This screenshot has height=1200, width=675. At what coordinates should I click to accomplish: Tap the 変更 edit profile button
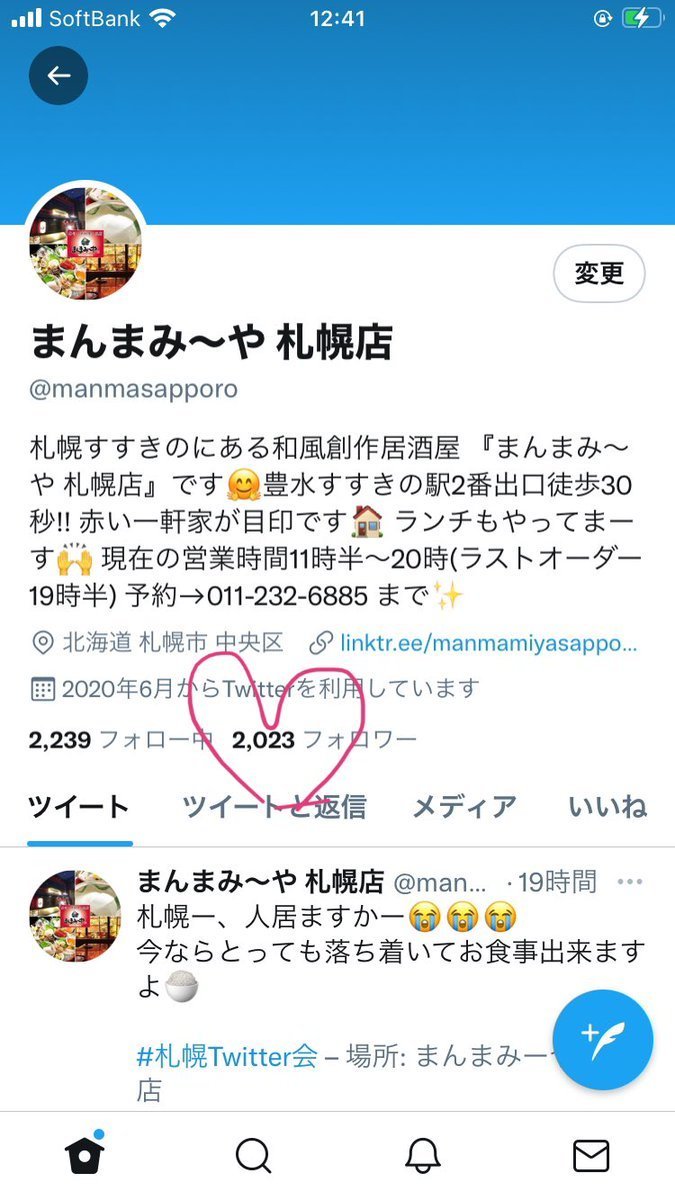click(x=599, y=273)
